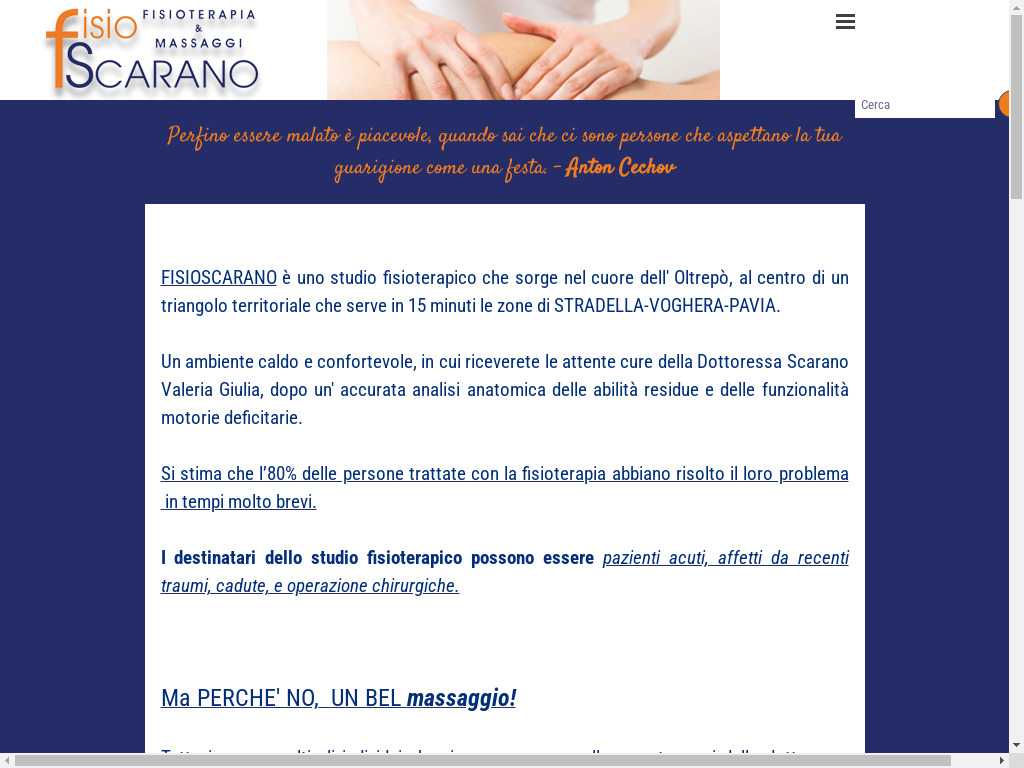Open the 'Ma PERCHE' NO, UN BEL massaggio' link
This screenshot has width=1024, height=768.
[x=338, y=698]
